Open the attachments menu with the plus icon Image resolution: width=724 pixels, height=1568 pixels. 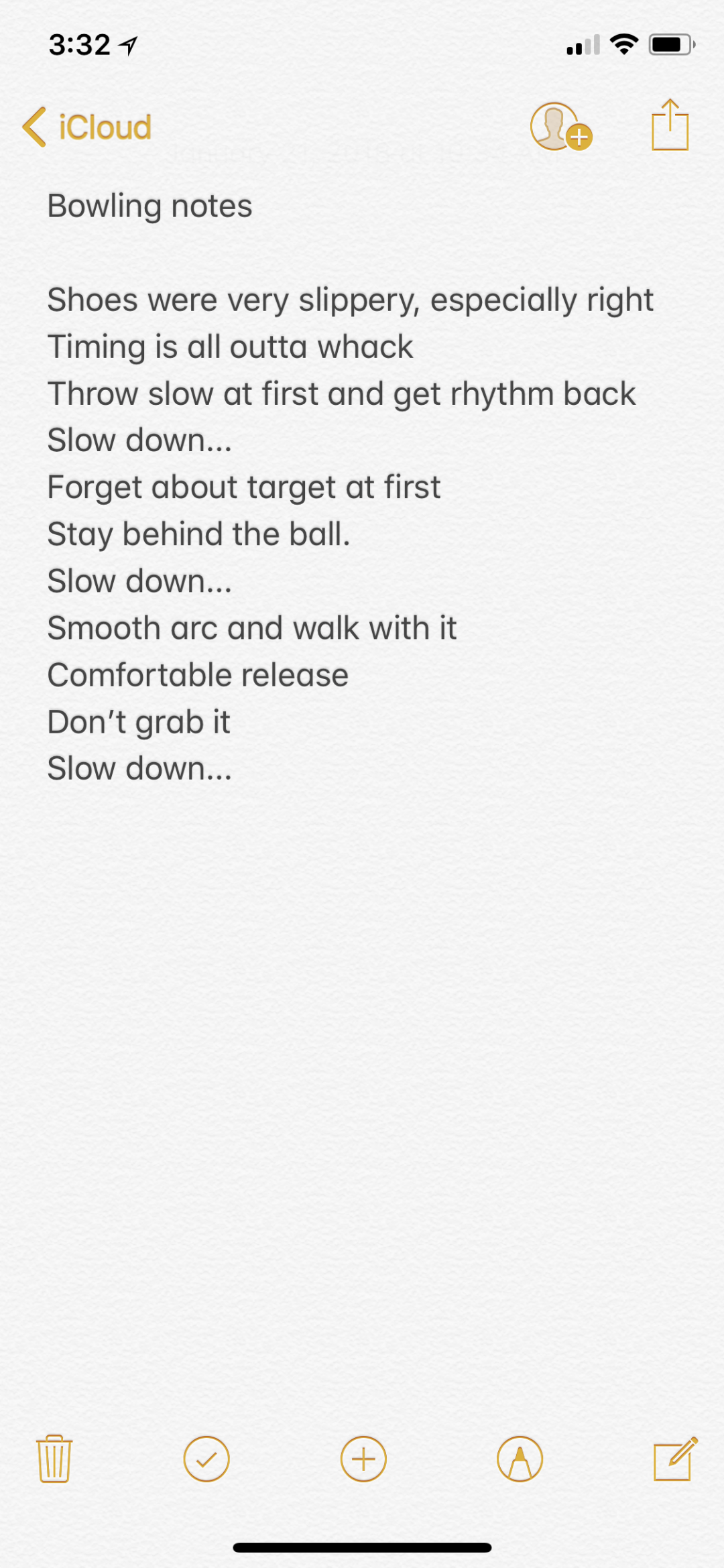point(362,1459)
